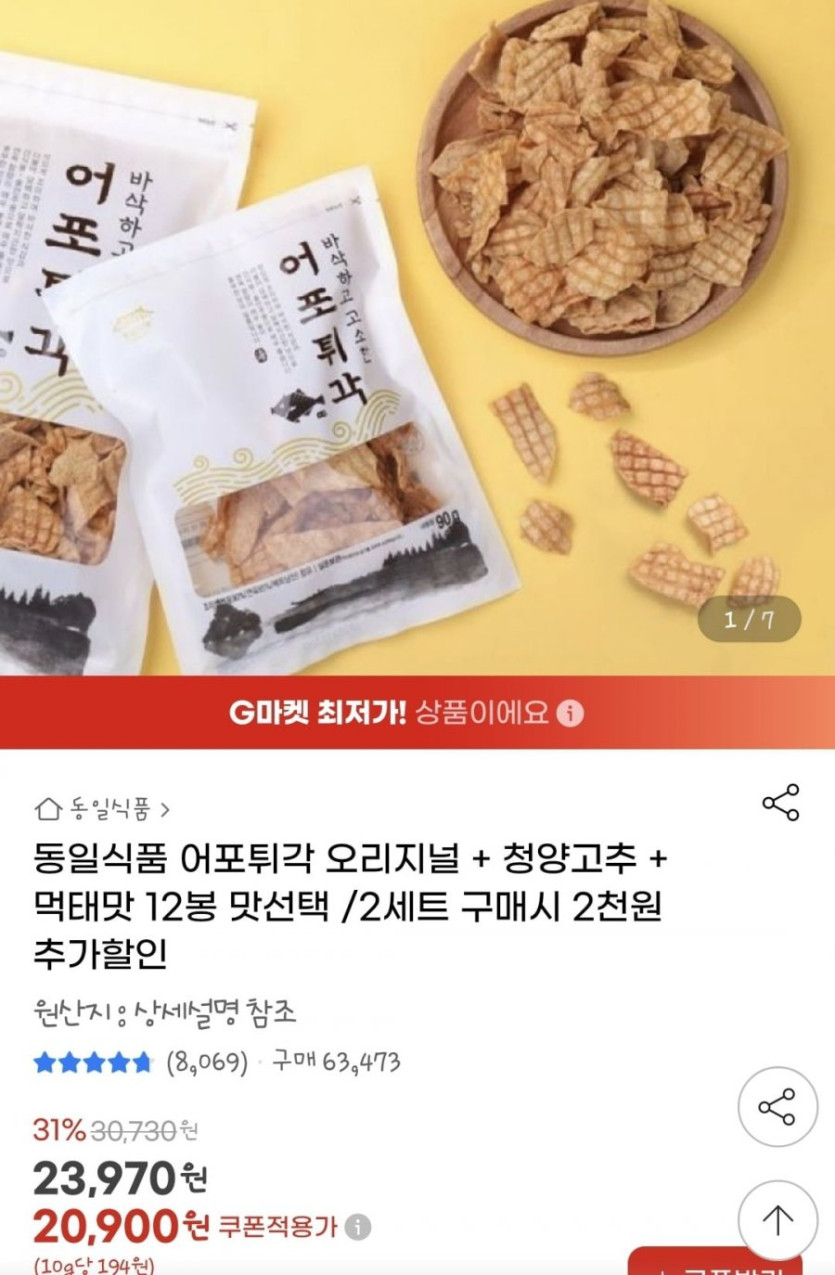835x1275 pixels.
Task: Show info about 쿠폰적용가 price
Action: (x=357, y=1227)
